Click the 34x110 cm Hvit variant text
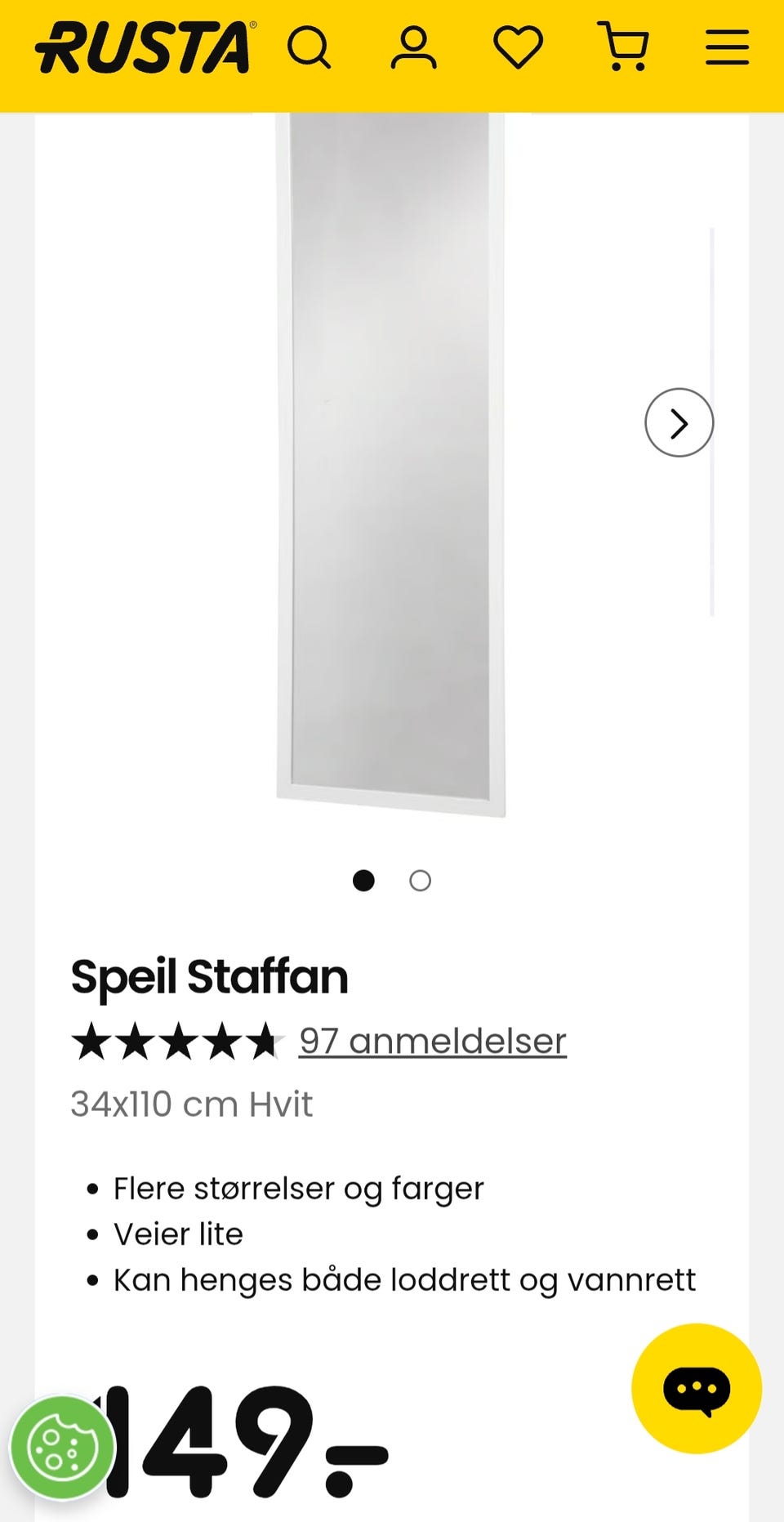 click(x=192, y=1104)
